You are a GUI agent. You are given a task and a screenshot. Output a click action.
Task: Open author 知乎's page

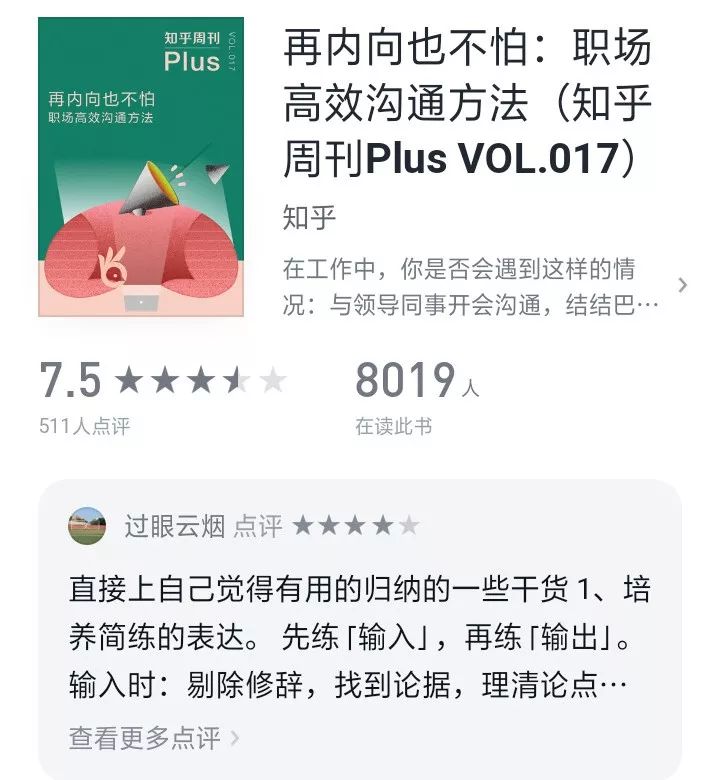(310, 217)
